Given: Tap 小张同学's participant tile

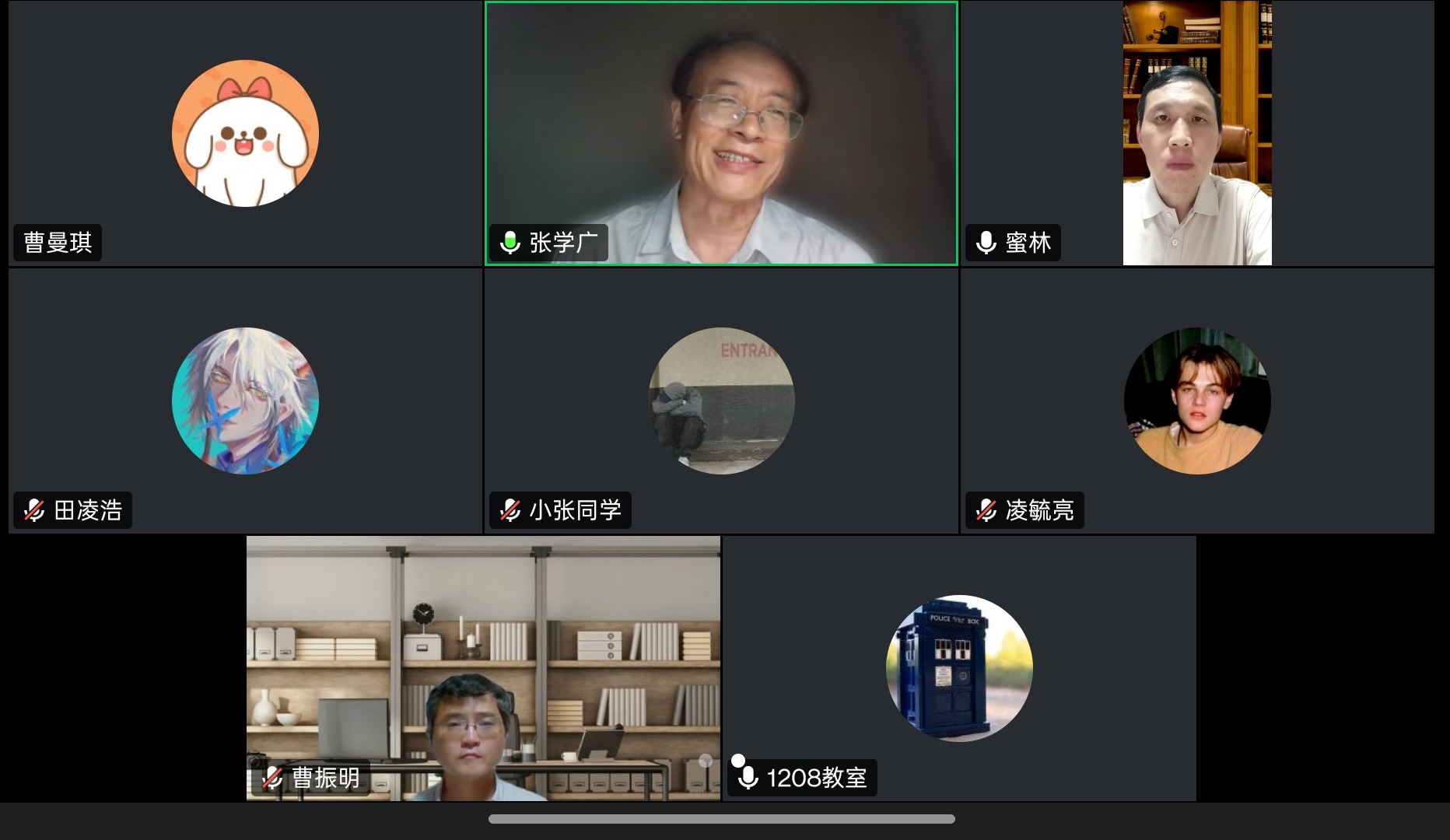Looking at the screenshot, I should coord(721,401).
